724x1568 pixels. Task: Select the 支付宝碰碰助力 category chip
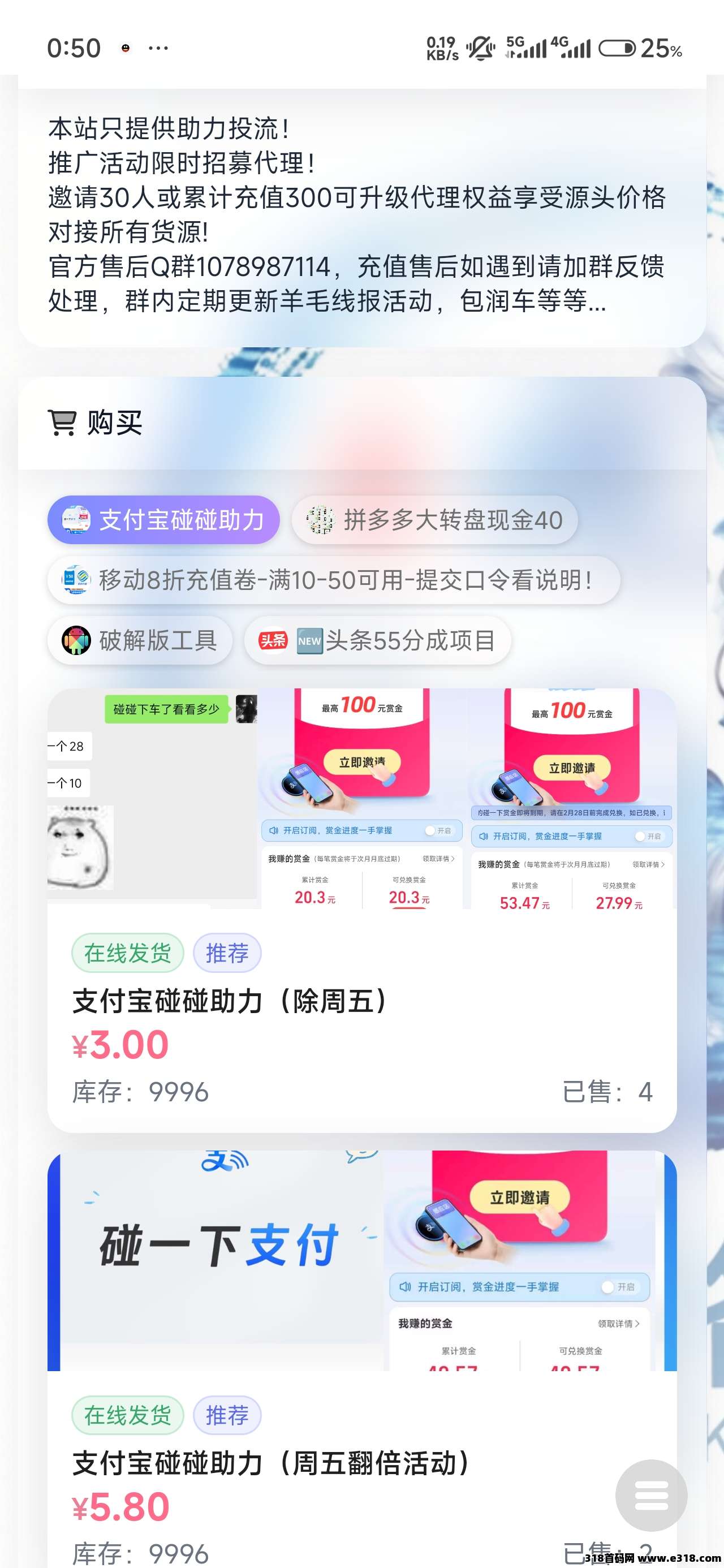[x=163, y=520]
